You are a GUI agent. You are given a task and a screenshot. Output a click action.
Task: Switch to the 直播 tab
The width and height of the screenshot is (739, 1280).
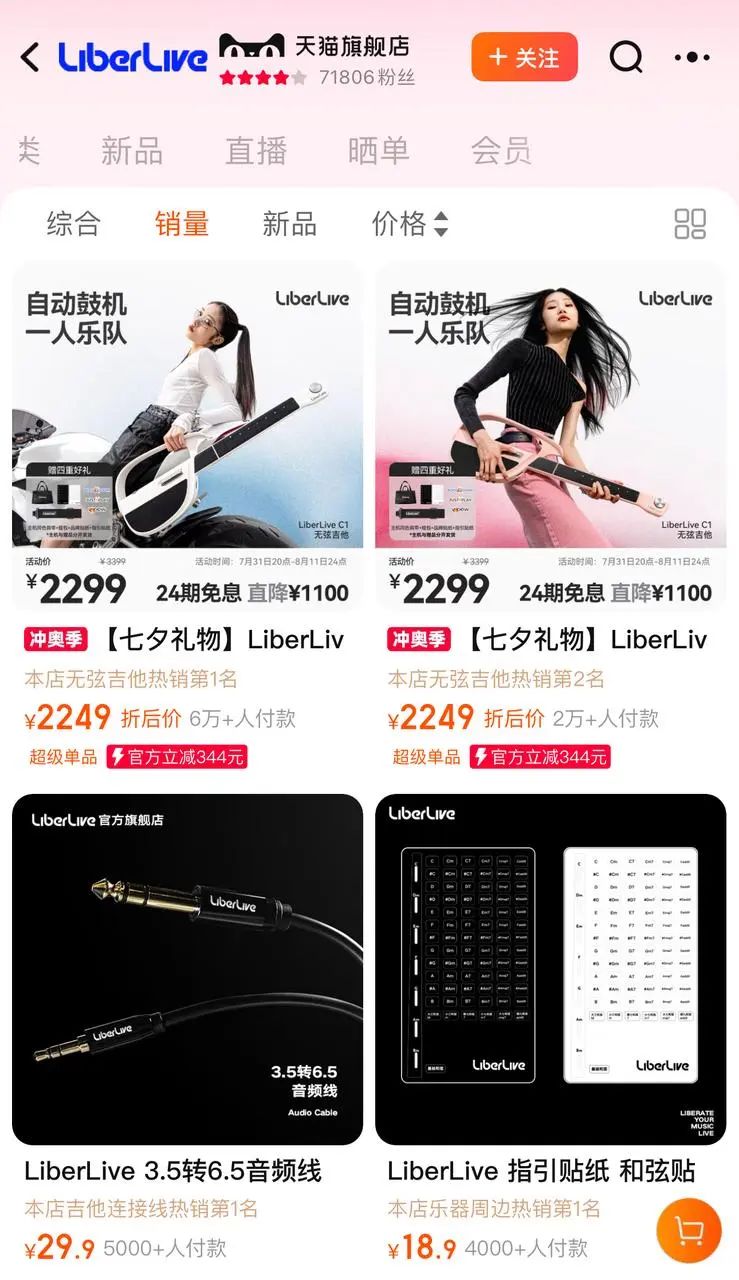click(x=255, y=151)
